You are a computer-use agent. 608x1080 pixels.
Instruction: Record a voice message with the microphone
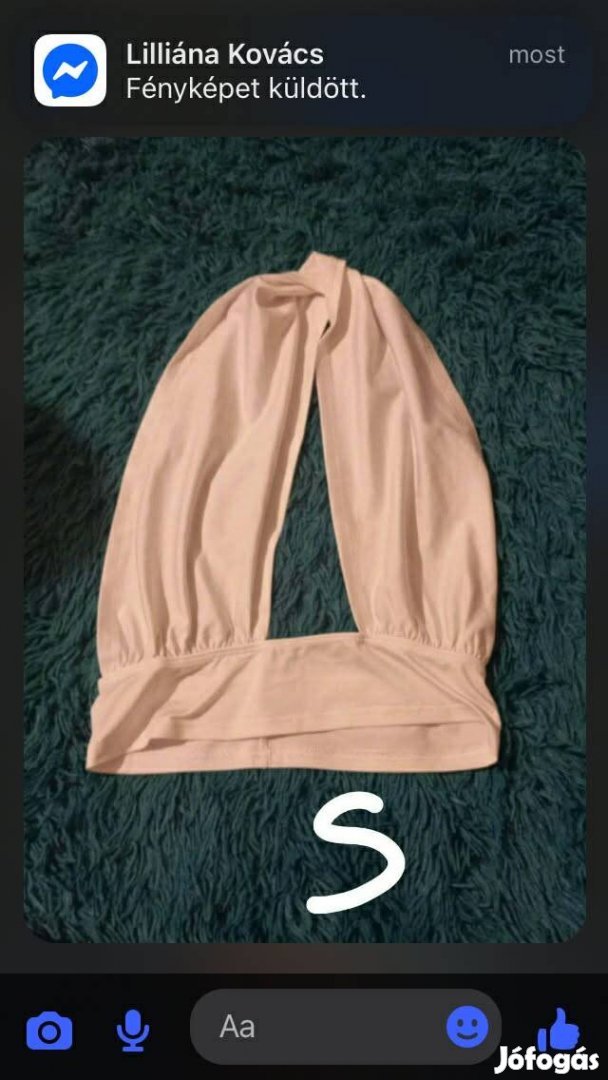pyautogui.click(x=132, y=1030)
